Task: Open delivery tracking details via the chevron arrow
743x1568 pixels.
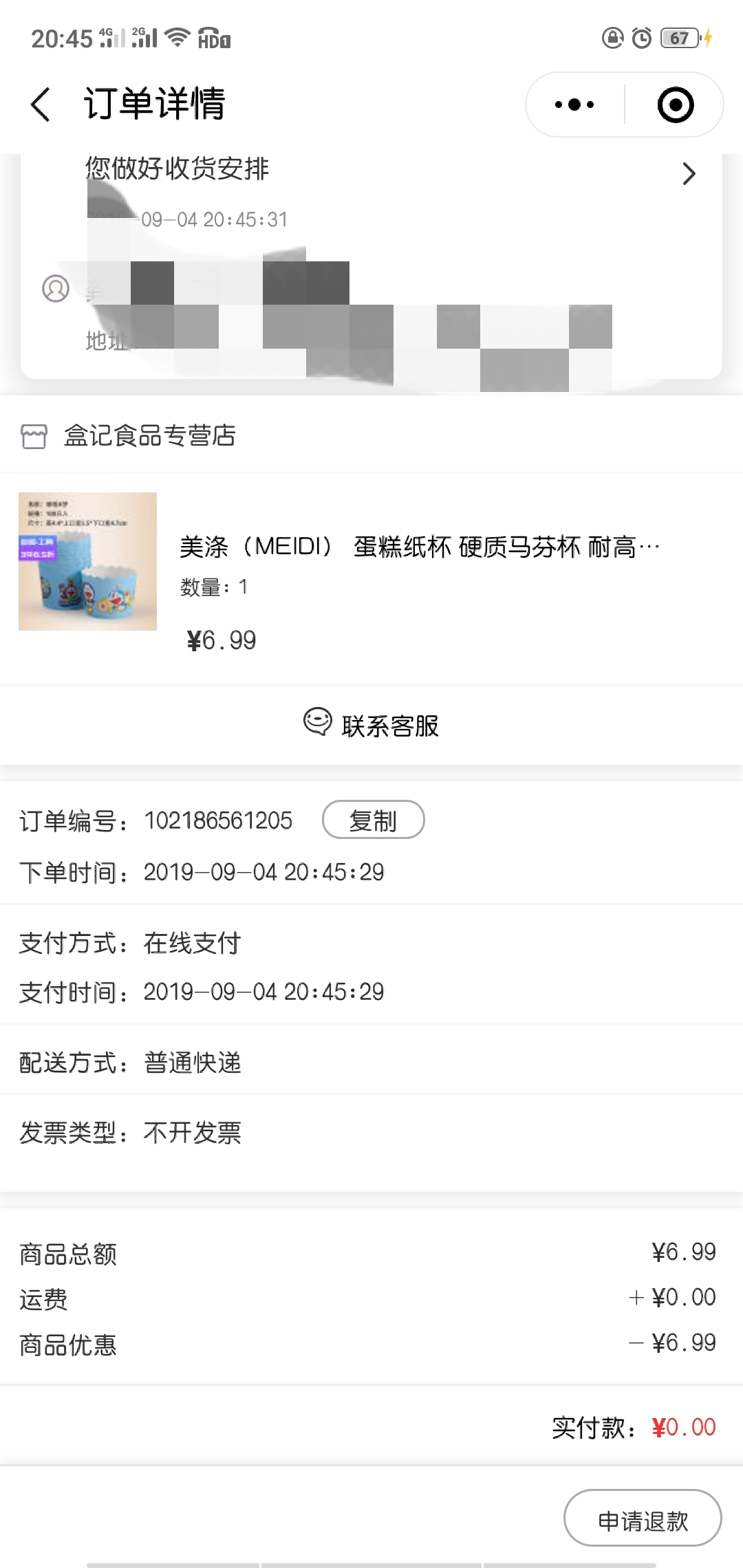Action: (x=689, y=173)
